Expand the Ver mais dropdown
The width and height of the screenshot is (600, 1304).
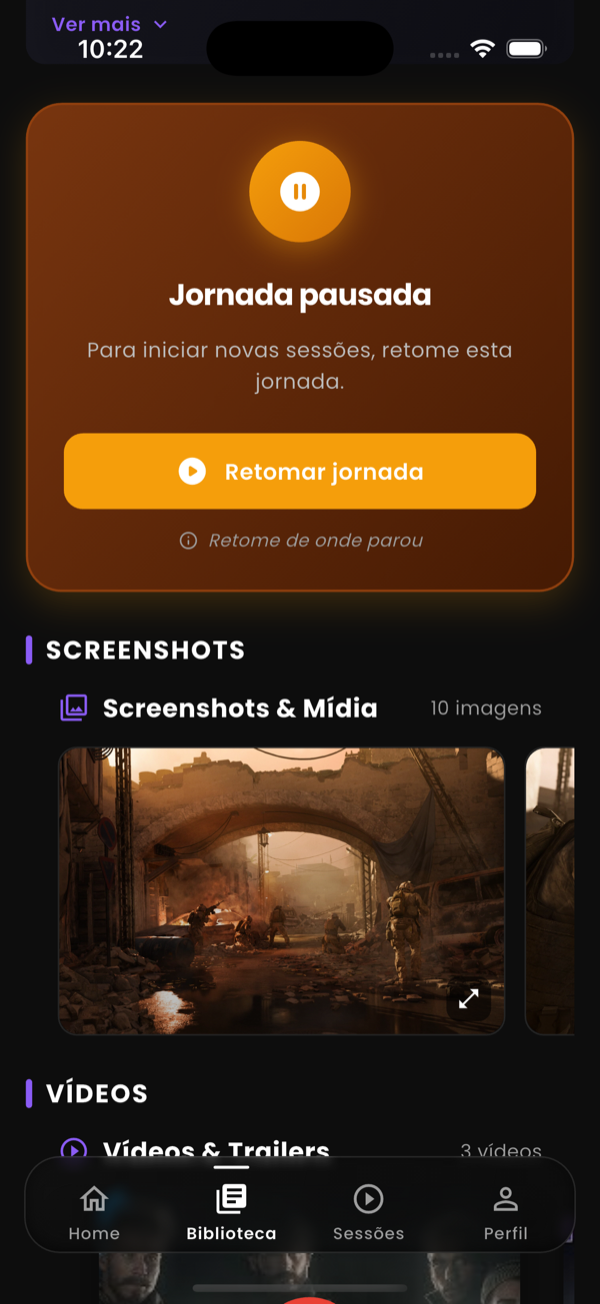109,24
